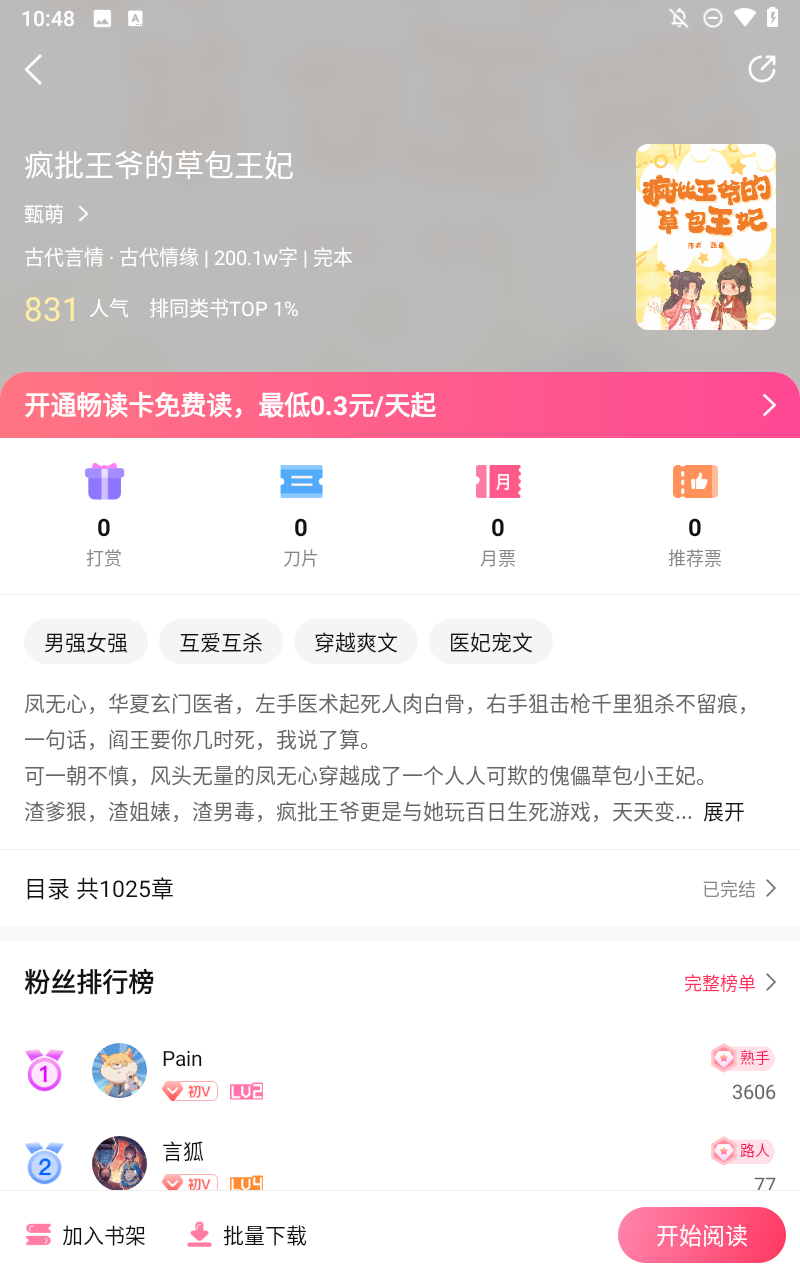Select the 医妃宠文 tag
Image resolution: width=800 pixels, height=1280 pixels.
491,642
